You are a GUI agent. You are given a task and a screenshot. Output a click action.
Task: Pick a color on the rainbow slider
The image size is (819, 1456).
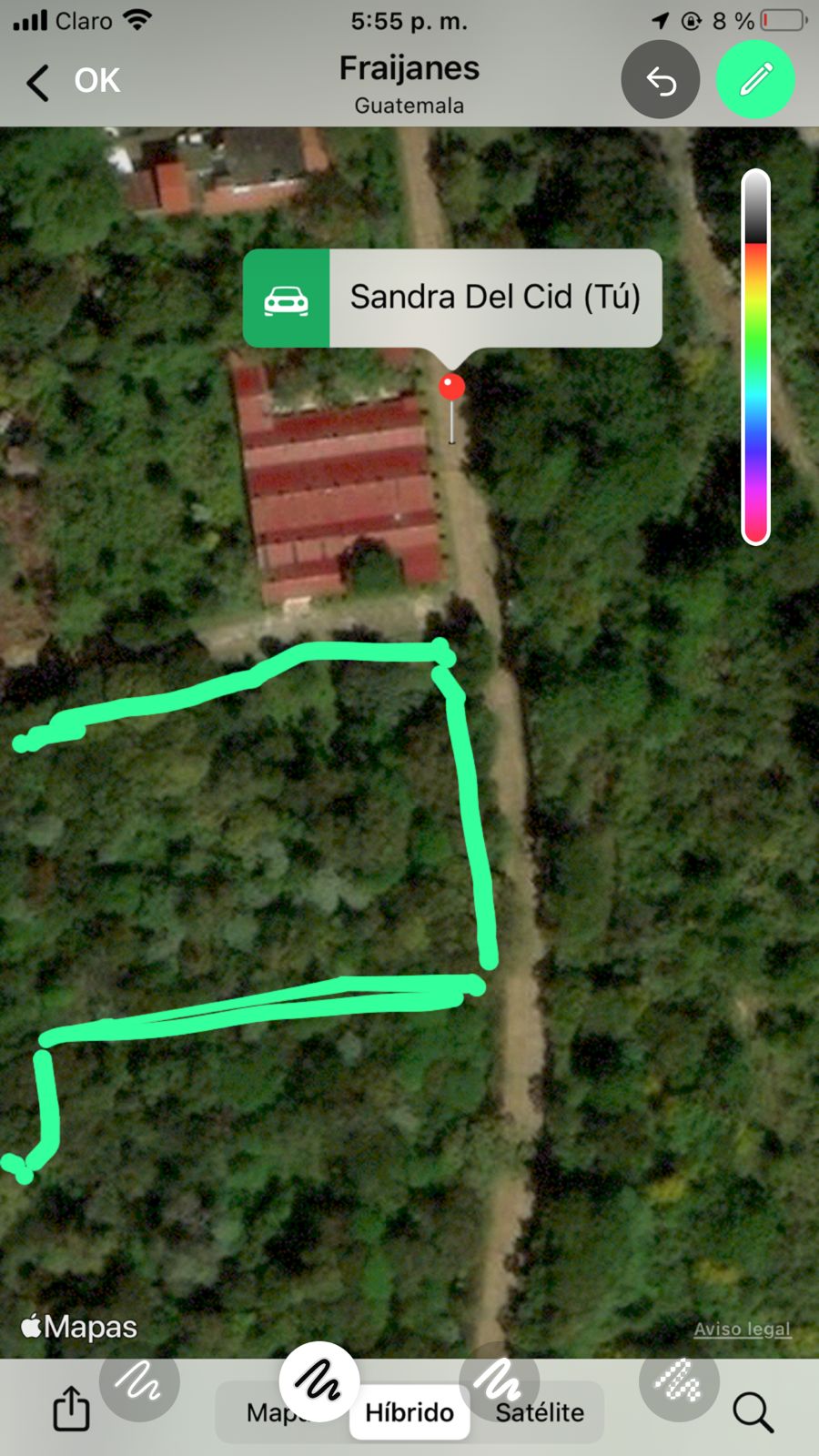[x=756, y=364]
